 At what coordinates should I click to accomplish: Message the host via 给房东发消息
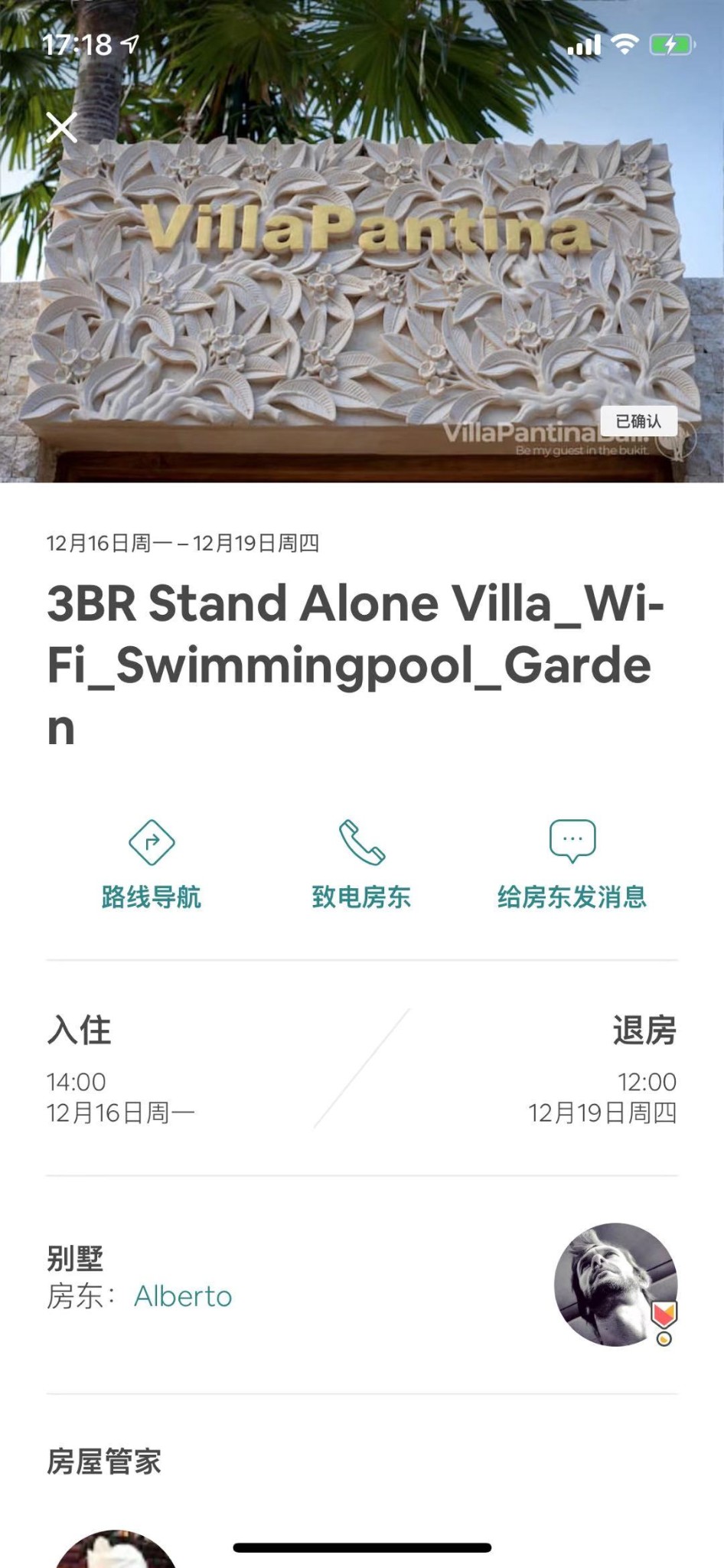[572, 864]
